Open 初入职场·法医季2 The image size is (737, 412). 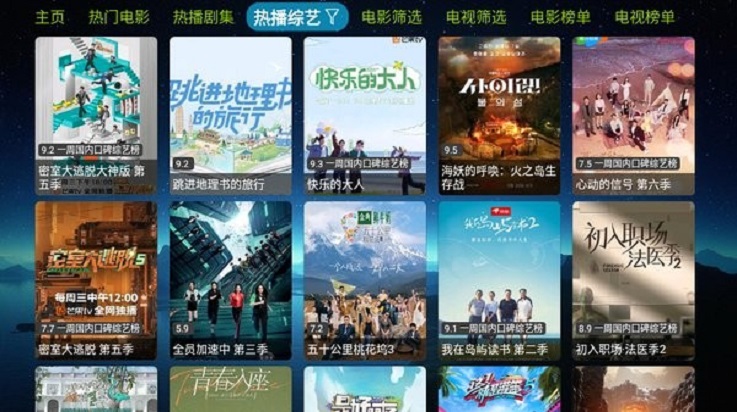point(633,280)
